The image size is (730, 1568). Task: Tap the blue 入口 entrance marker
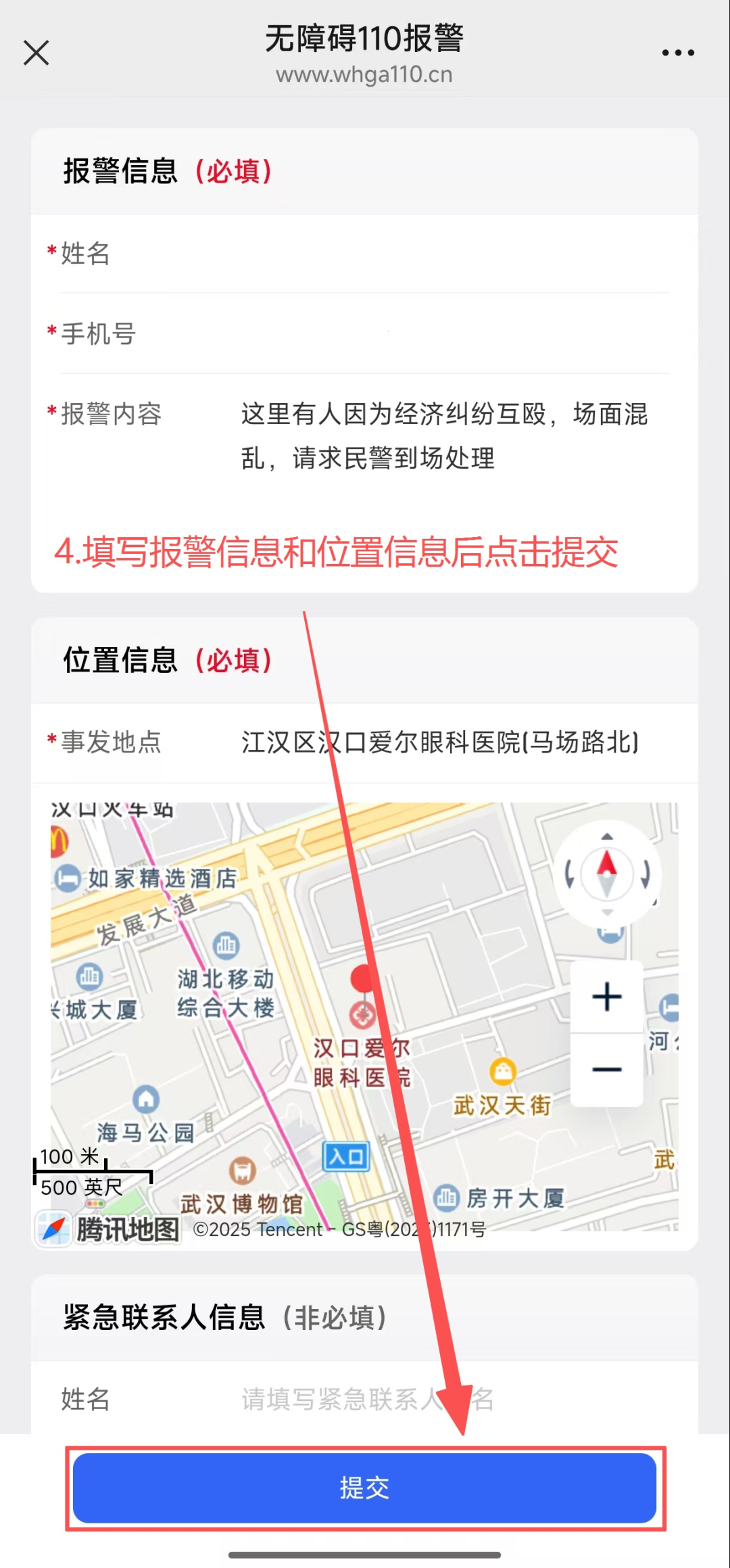point(345,1156)
